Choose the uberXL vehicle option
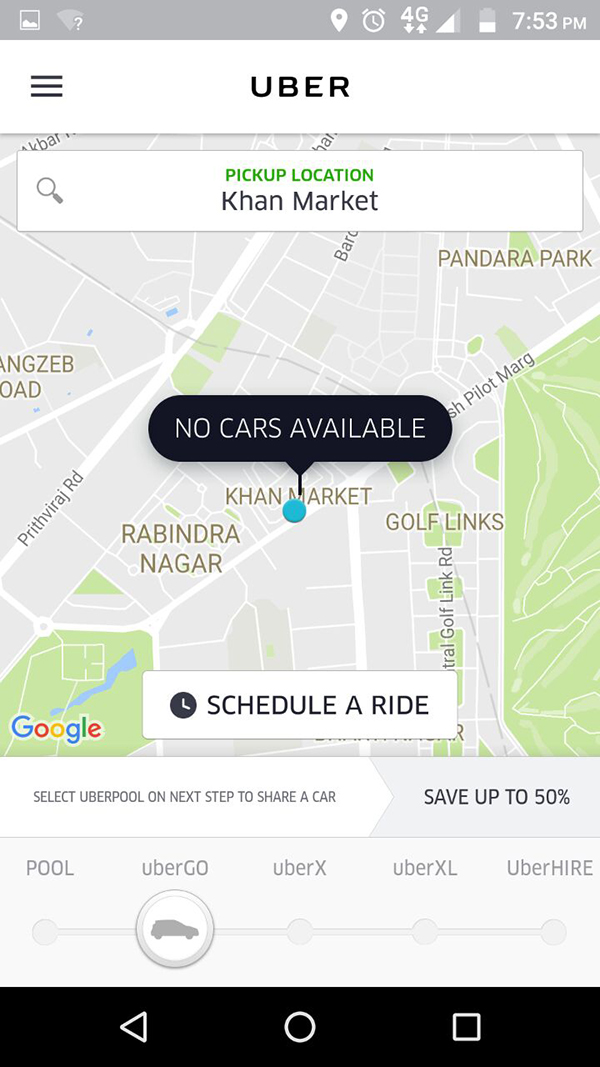600x1067 pixels. tap(425, 932)
